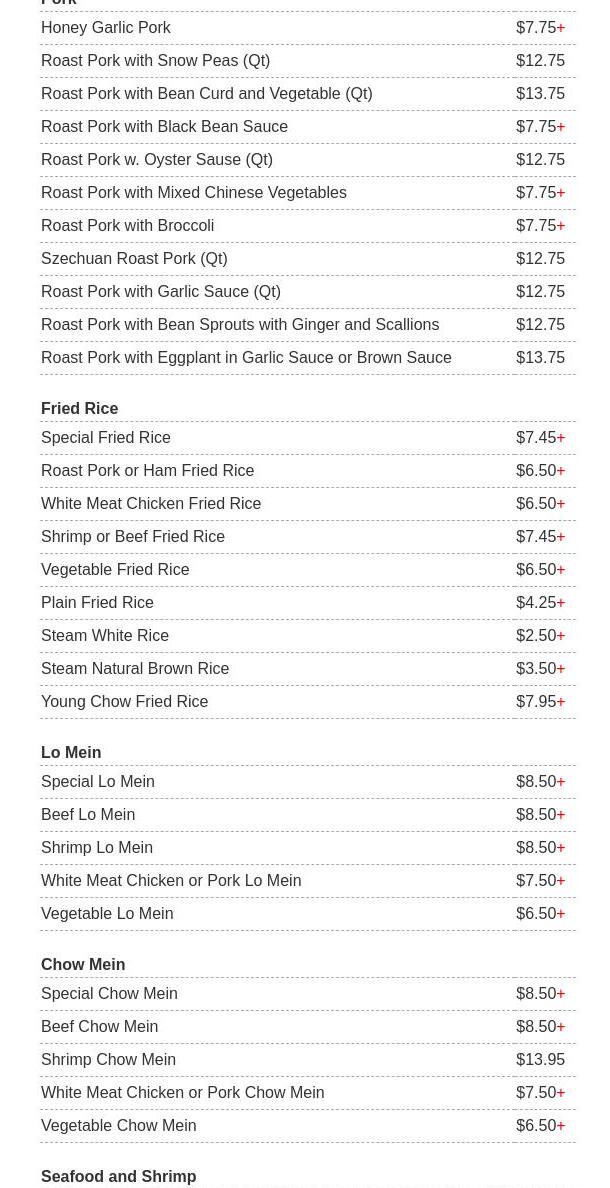This screenshot has width=610, height=1188.
Task: Choose Young Chow Fried Rice
Action: pos(124,702)
